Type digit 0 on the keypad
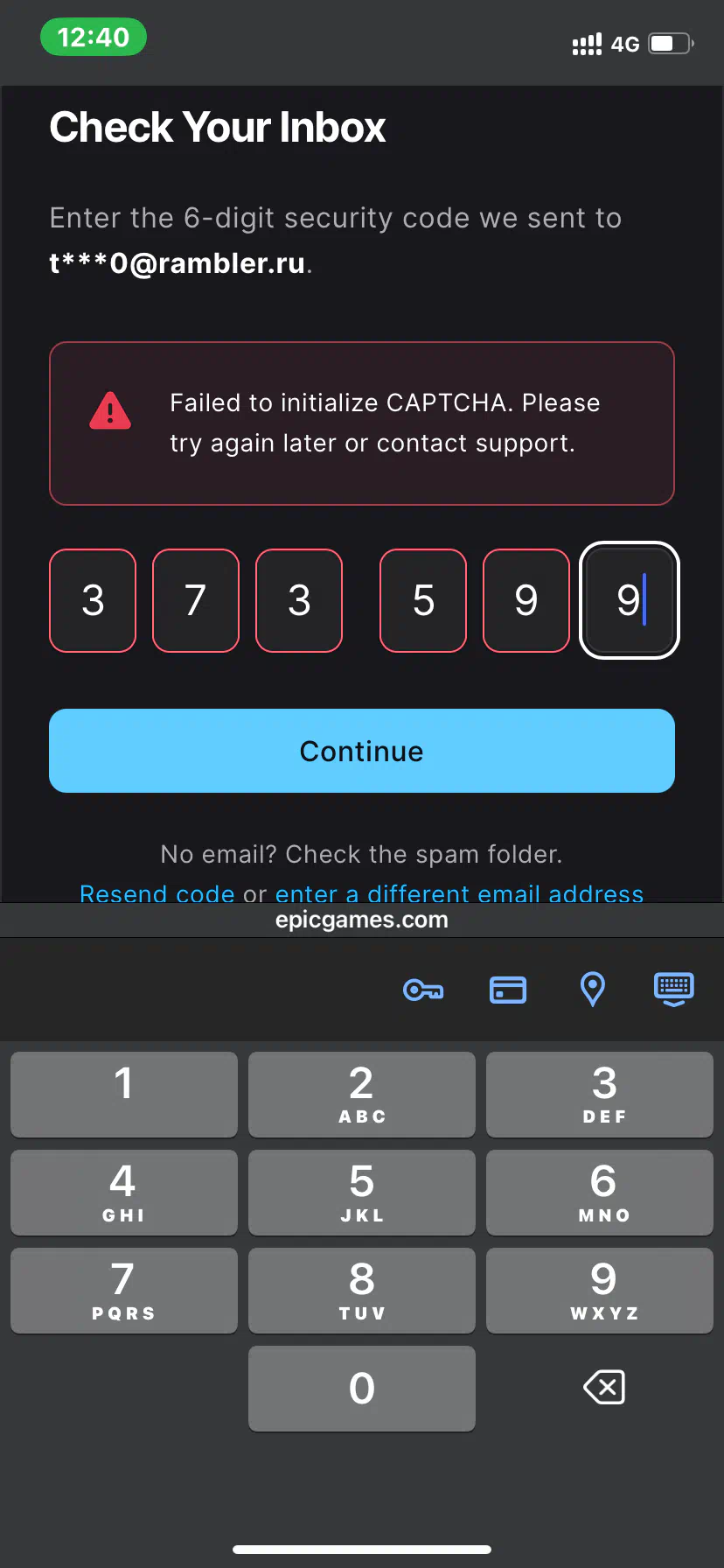 click(362, 1389)
